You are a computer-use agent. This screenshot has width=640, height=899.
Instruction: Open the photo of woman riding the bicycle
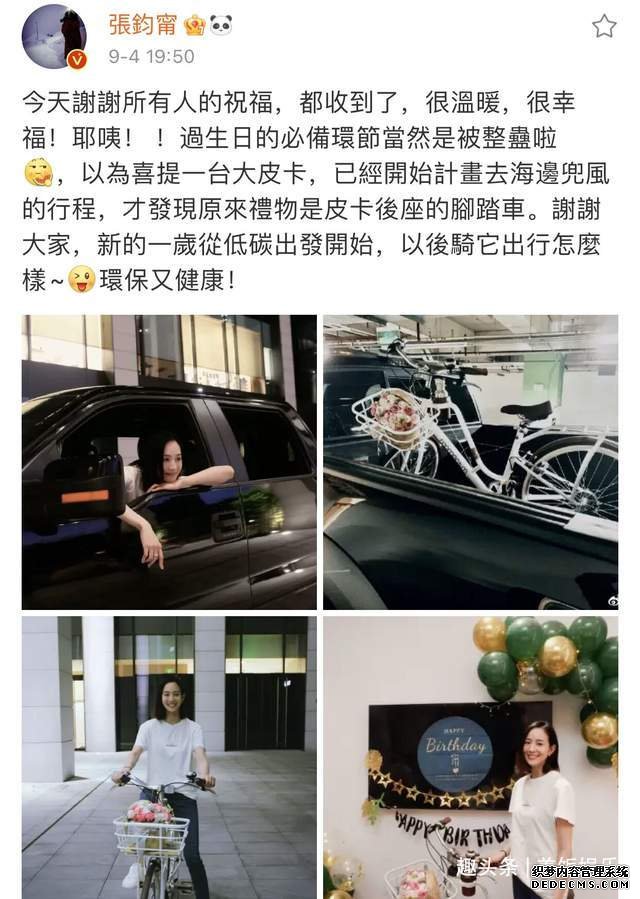pos(169,756)
